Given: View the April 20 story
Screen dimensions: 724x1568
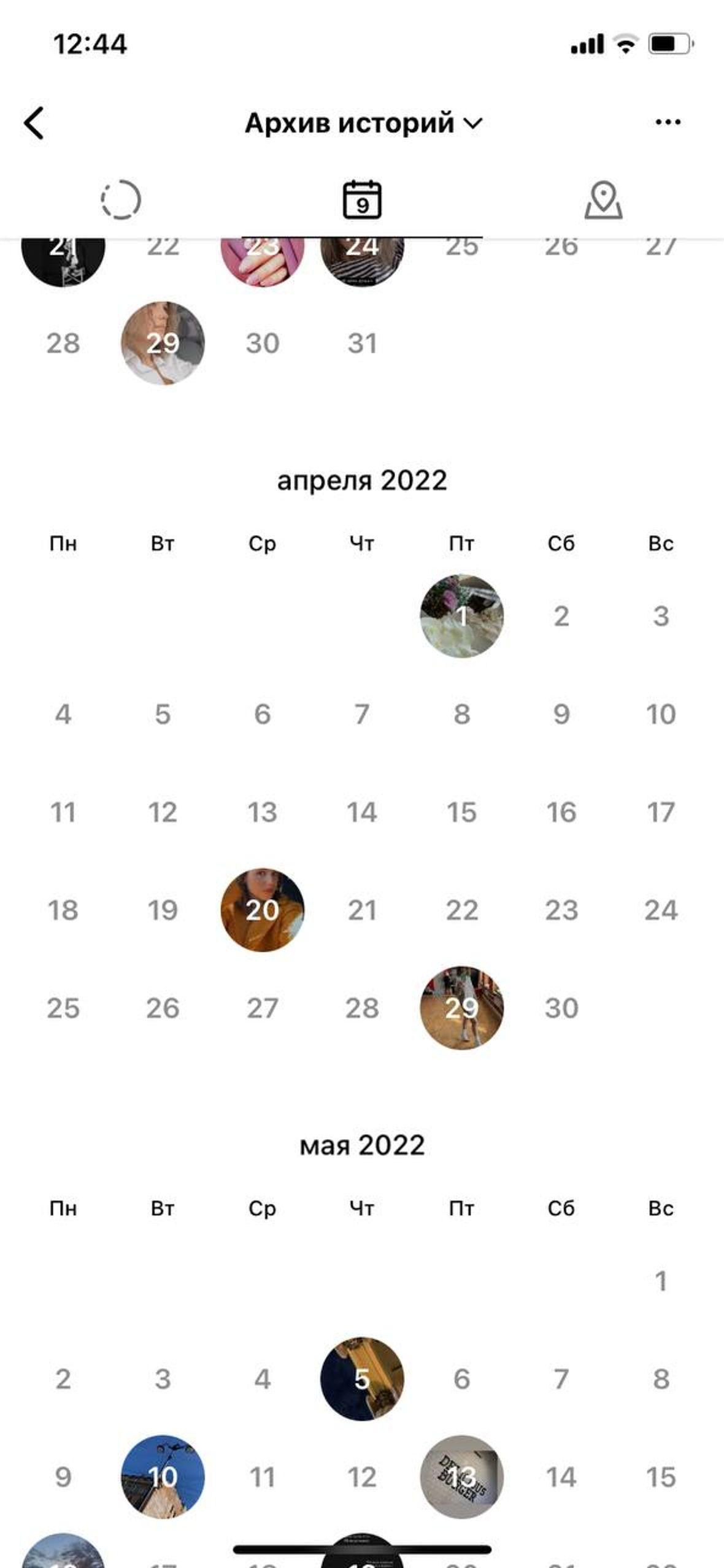Looking at the screenshot, I should [263, 910].
